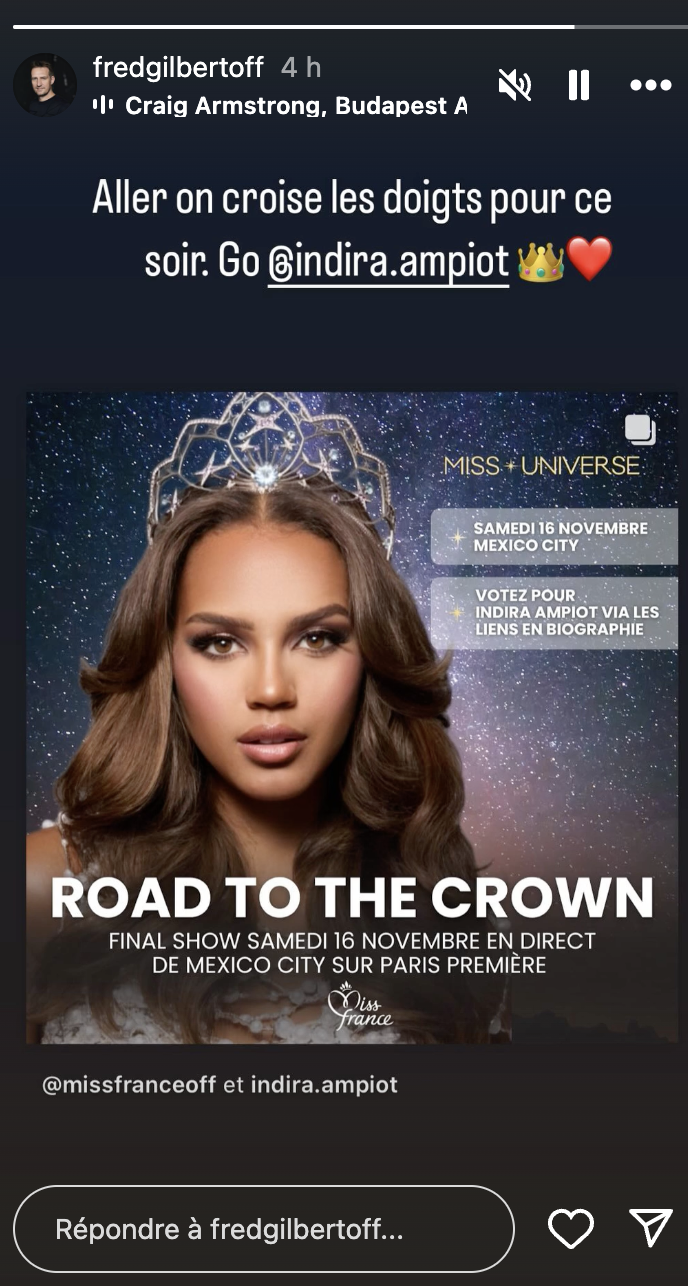Open the three-dot options menu
Screen dimensions: 688x1286
[650, 86]
